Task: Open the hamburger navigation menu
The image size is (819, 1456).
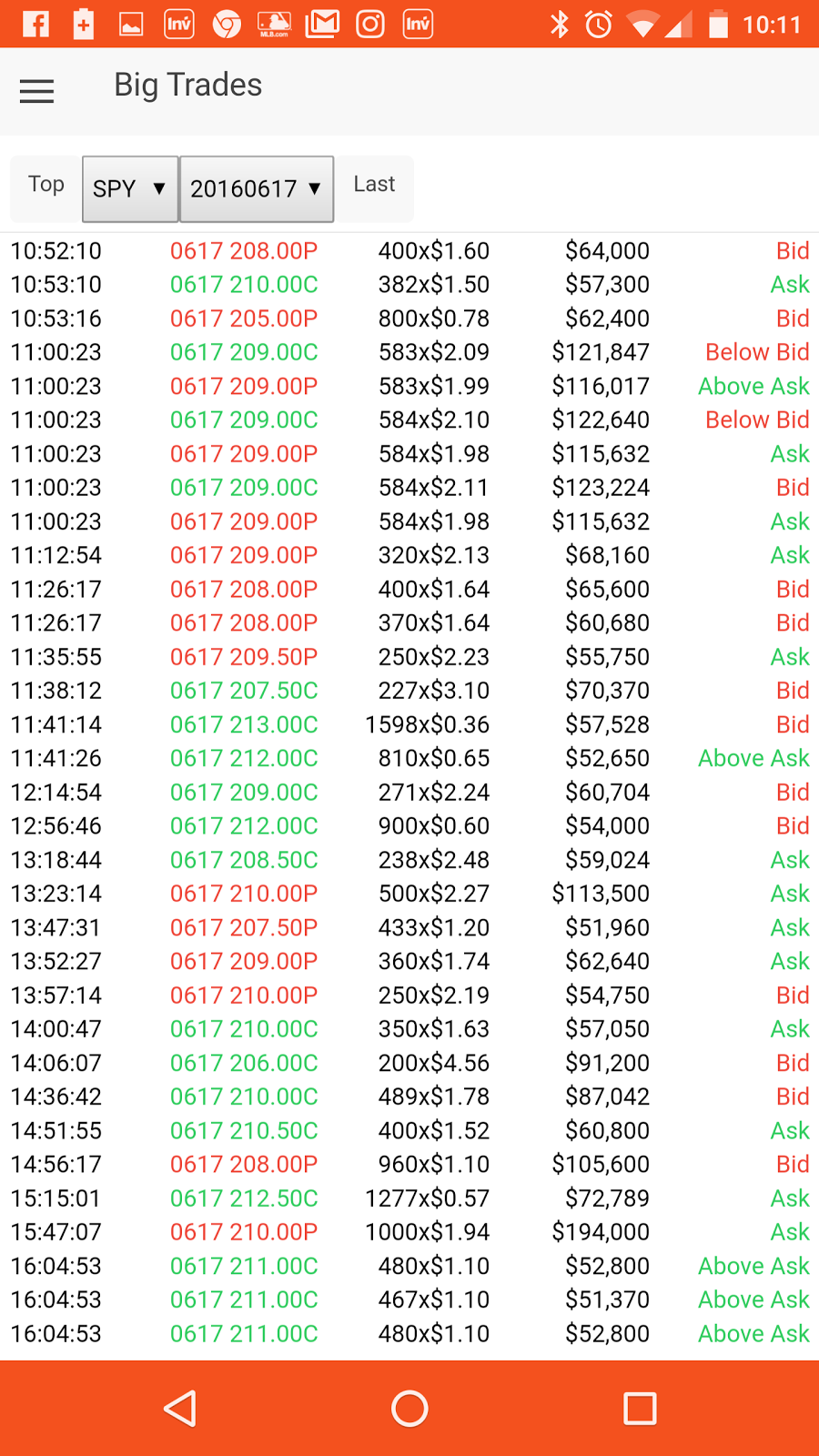Action: pyautogui.click(x=36, y=90)
